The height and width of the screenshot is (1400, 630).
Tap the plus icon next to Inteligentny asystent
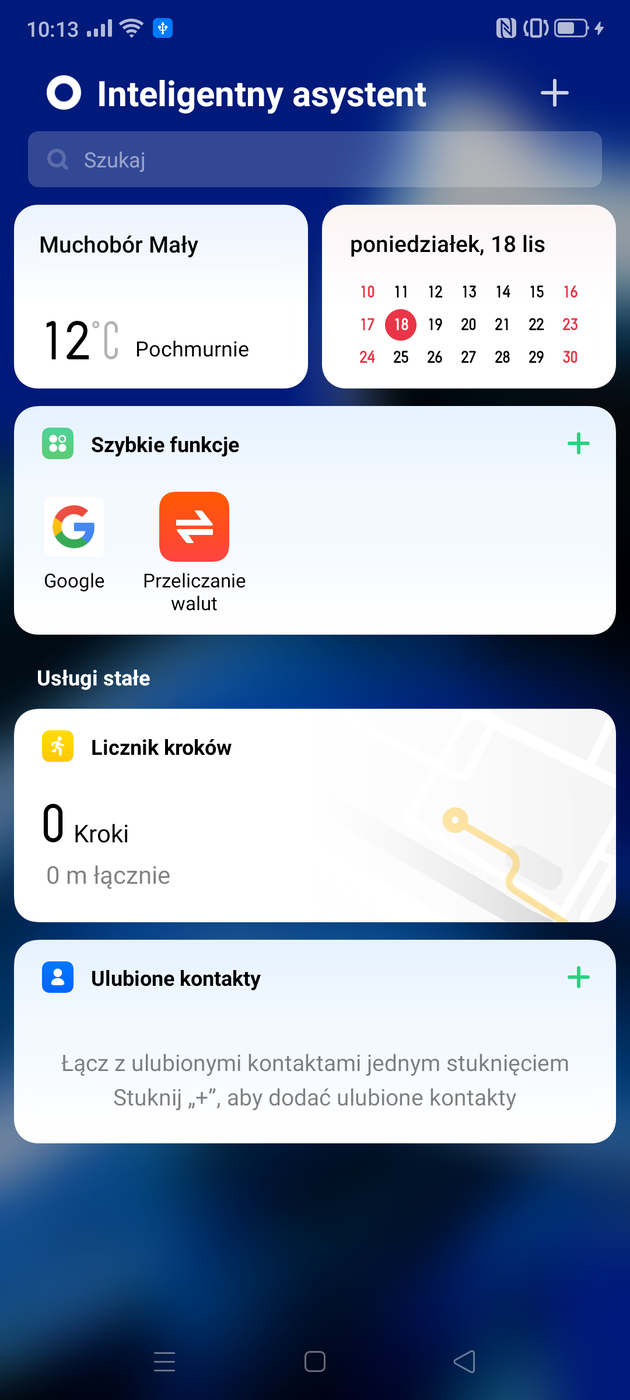[554, 93]
